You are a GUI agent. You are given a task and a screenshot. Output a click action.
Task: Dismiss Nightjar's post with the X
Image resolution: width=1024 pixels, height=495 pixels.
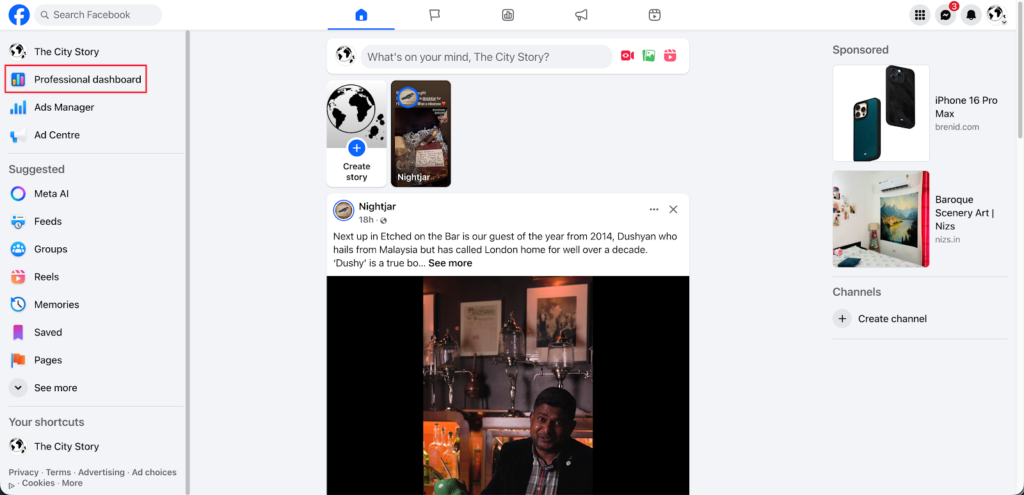[x=673, y=209]
